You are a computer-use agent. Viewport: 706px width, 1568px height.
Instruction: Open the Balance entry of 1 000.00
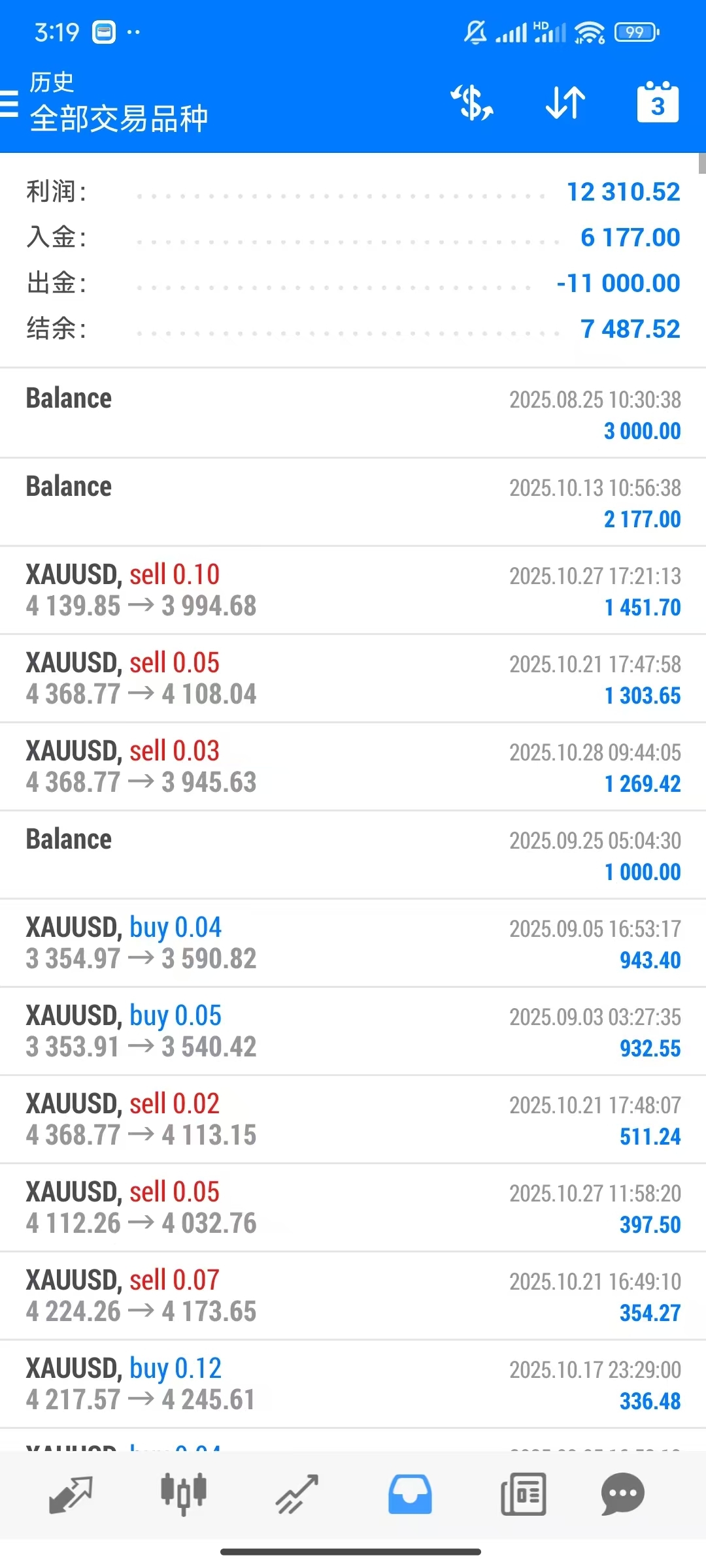coord(353,855)
